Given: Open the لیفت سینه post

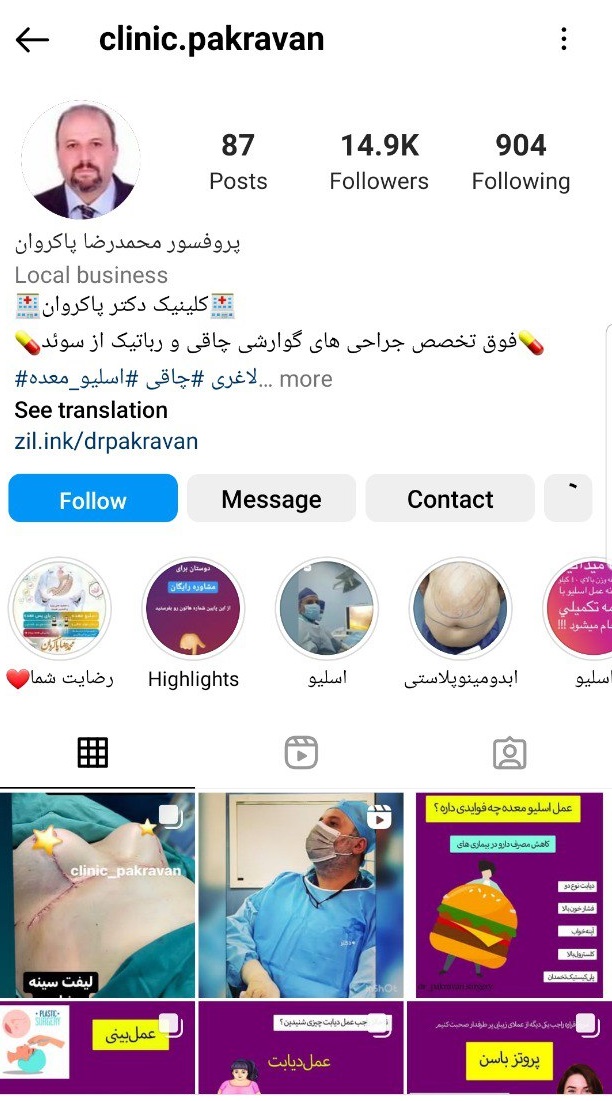Looking at the screenshot, I should [x=97, y=895].
